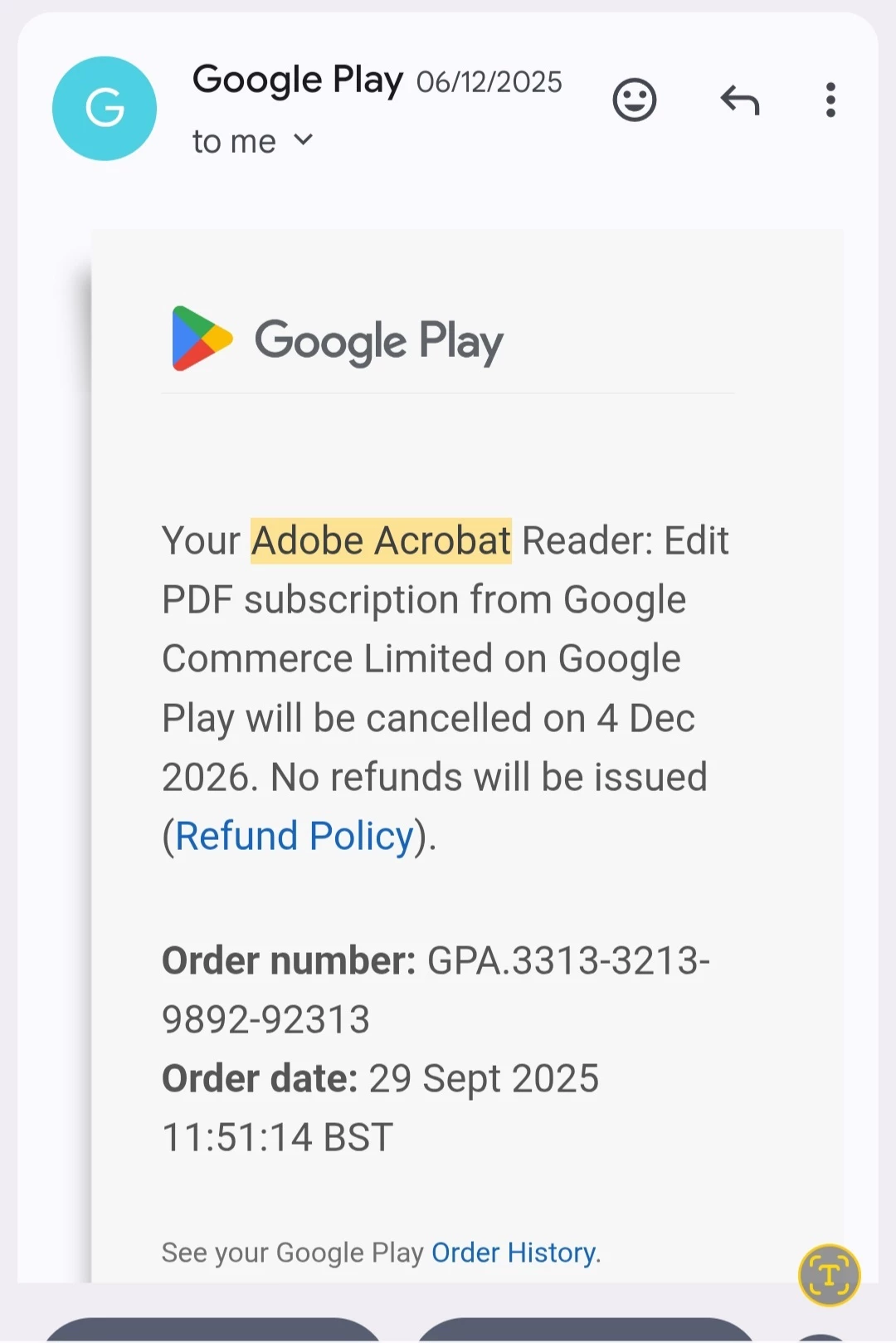Open the Refund Policy link

click(x=295, y=836)
